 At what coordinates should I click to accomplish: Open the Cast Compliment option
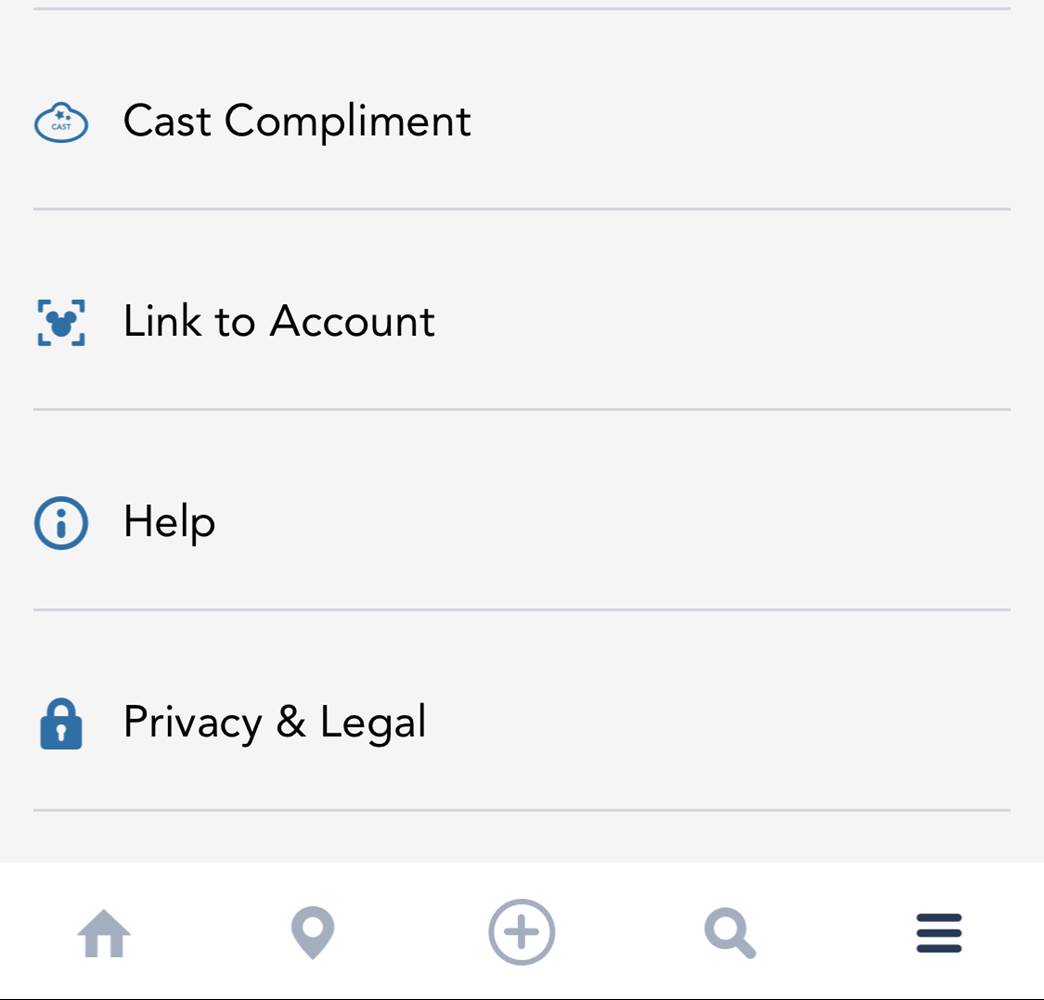(296, 122)
